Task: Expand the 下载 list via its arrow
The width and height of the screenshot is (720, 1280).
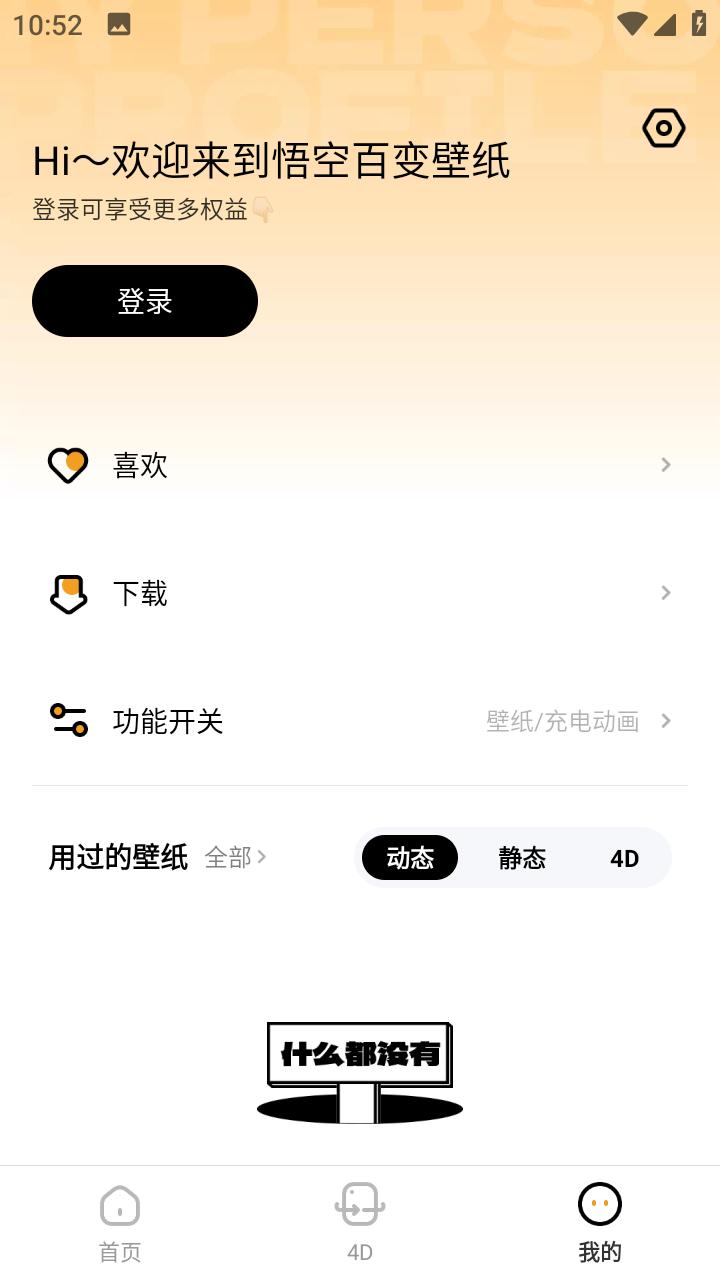Action: click(x=665, y=593)
